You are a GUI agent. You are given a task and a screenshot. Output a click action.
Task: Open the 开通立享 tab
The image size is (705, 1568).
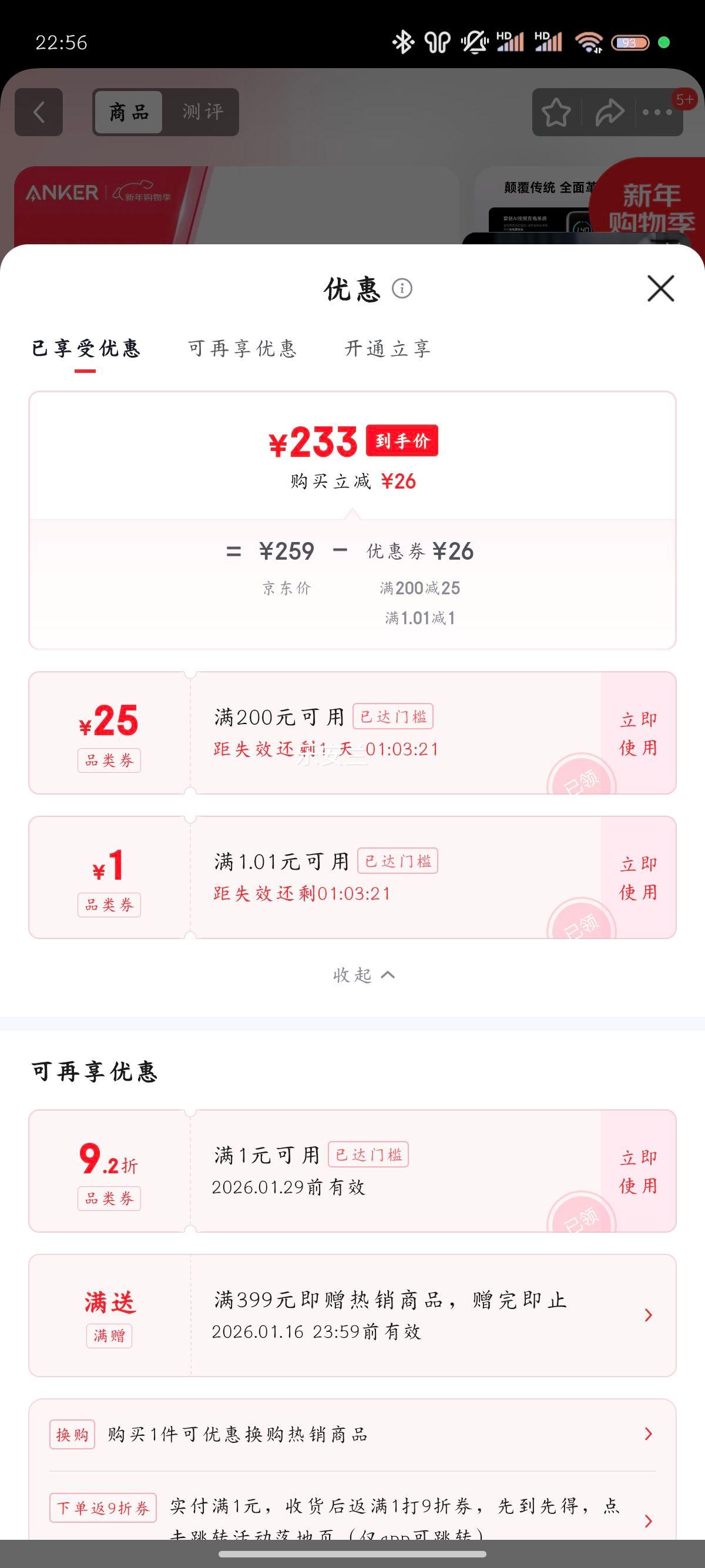(x=388, y=349)
